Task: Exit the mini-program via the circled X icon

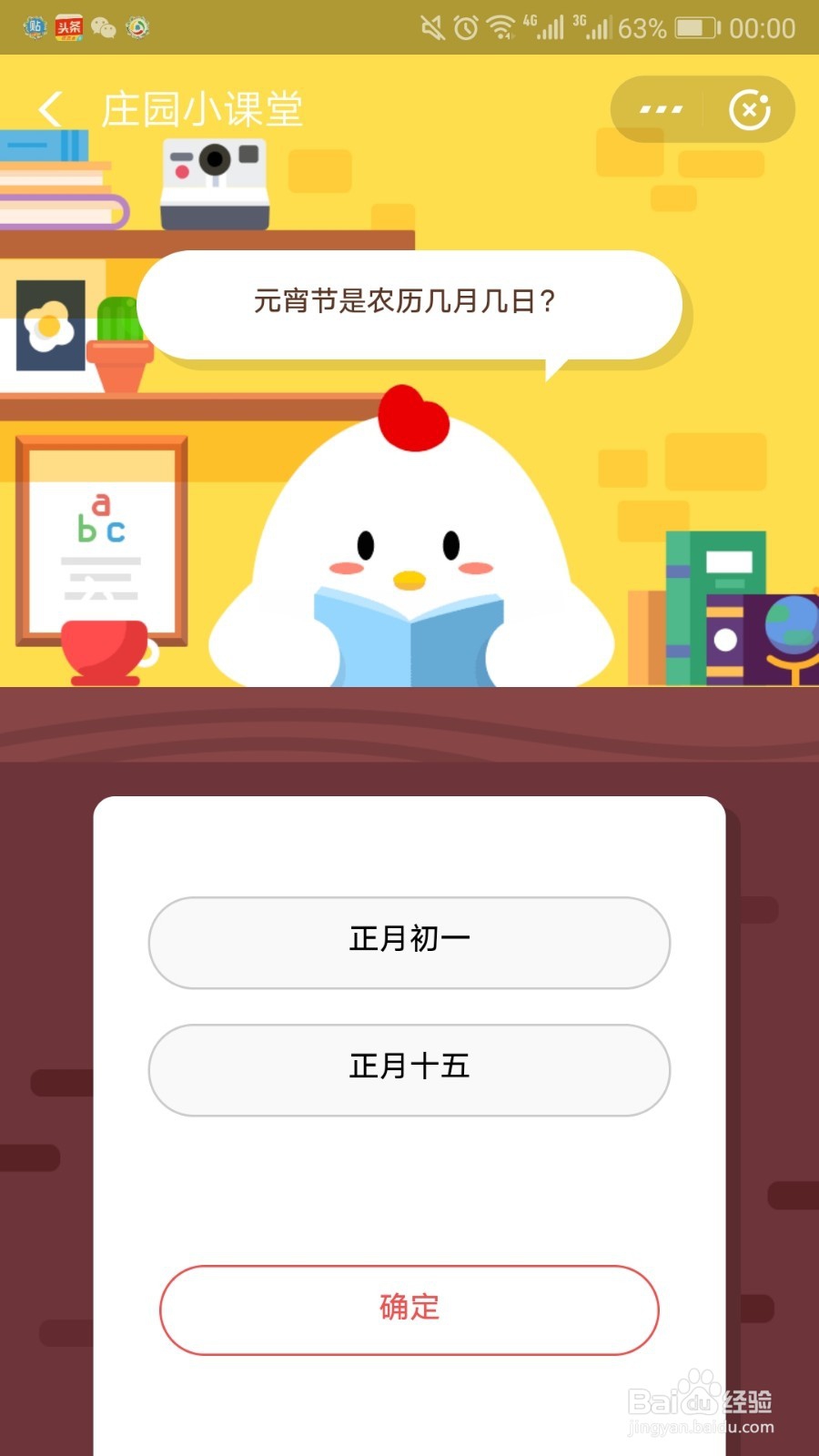Action: click(x=749, y=109)
